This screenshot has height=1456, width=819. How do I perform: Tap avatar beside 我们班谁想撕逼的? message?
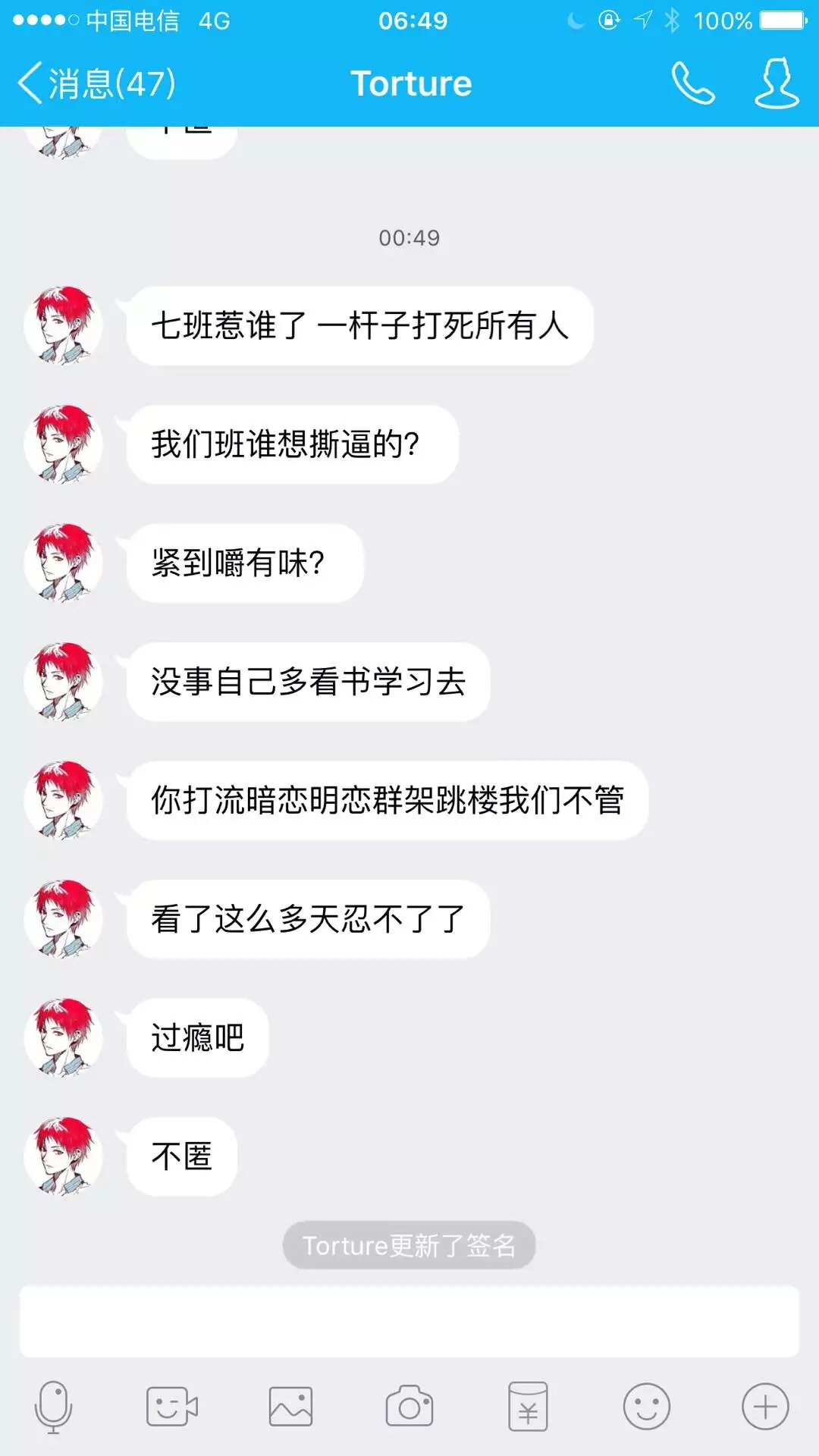(x=64, y=444)
